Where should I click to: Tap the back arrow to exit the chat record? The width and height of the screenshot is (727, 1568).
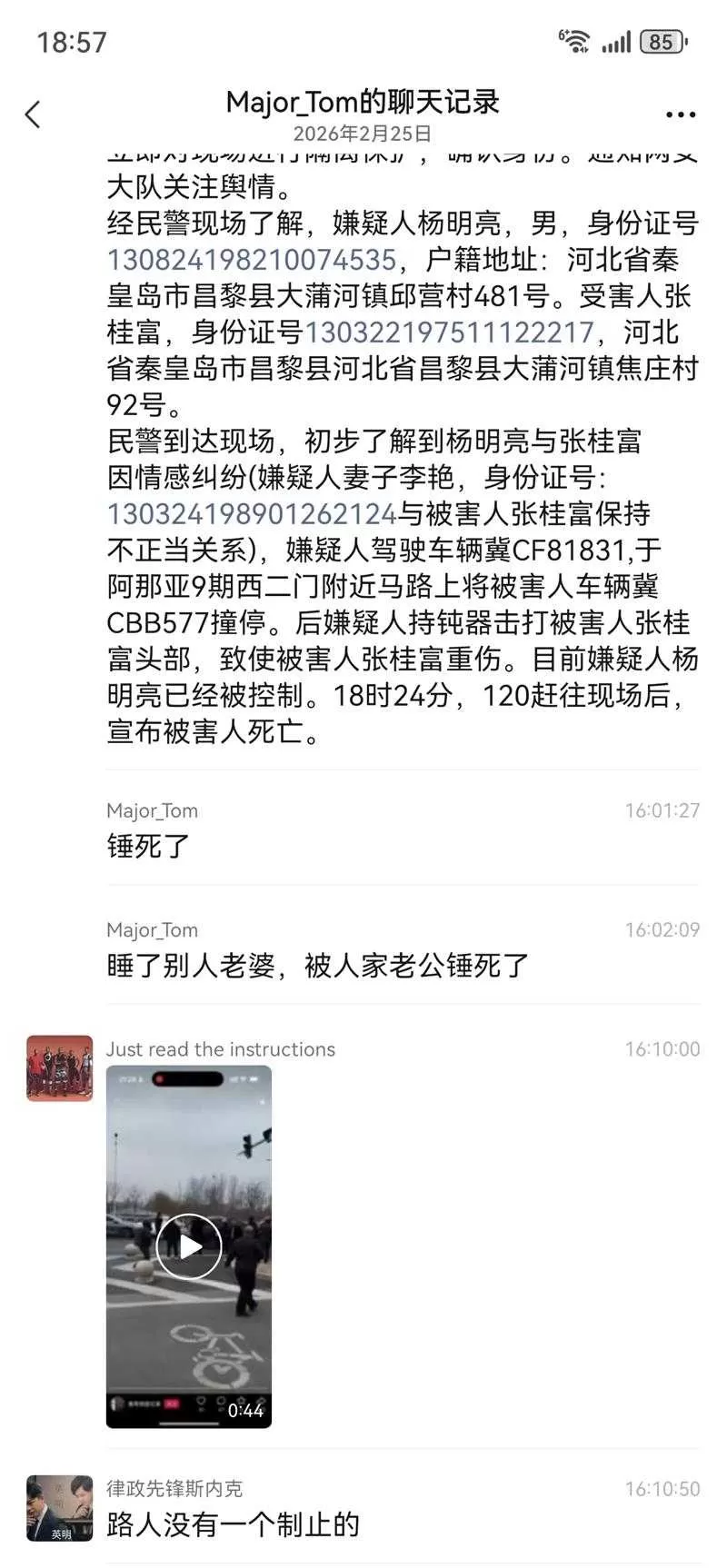(x=33, y=114)
